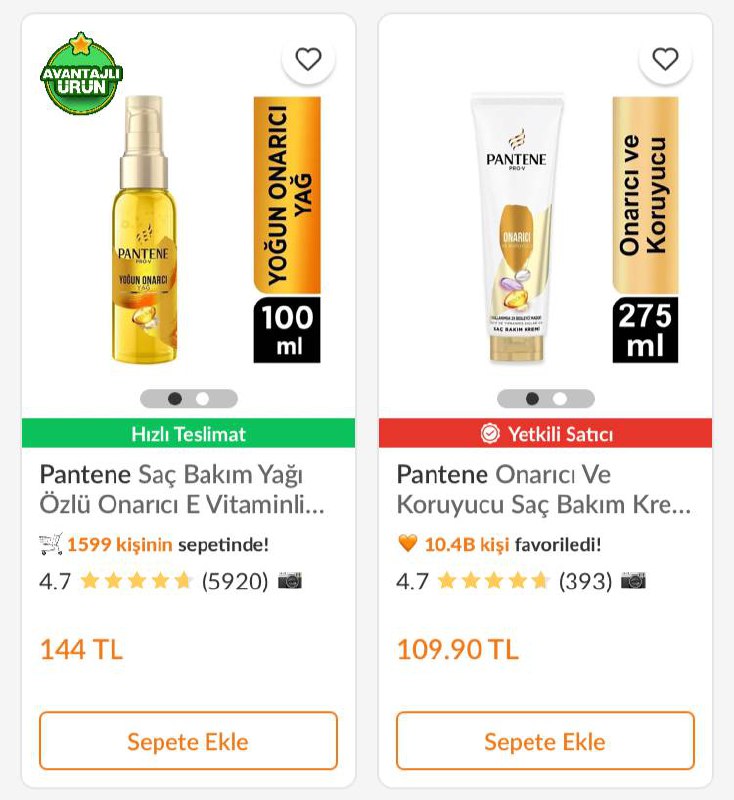Favorite the Pantene Saç Bakım Yağı product

click(308, 59)
